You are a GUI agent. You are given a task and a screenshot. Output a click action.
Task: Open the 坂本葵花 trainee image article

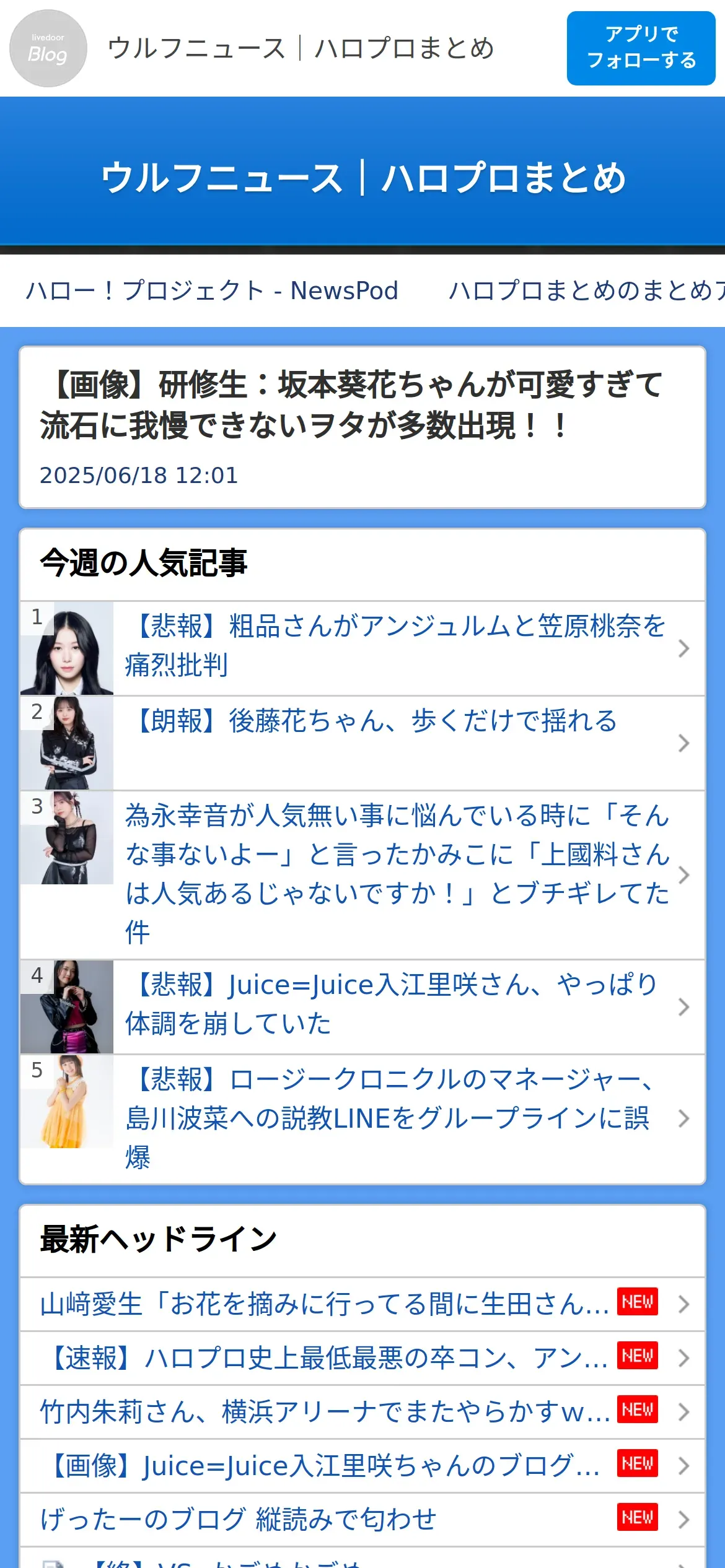point(351,404)
